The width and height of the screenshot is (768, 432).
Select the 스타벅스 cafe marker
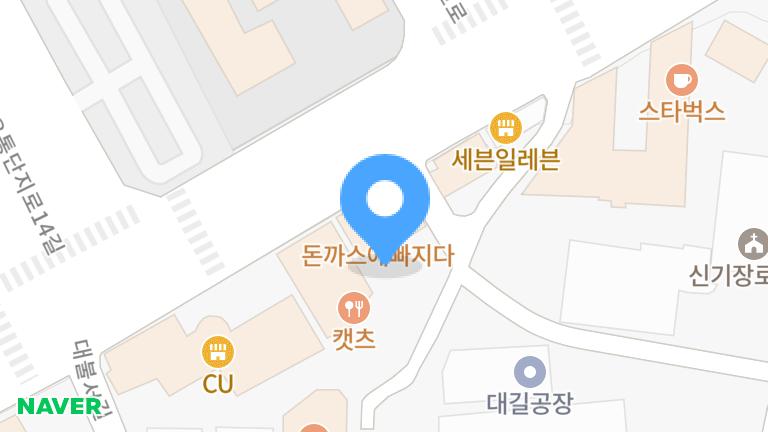click(682, 79)
